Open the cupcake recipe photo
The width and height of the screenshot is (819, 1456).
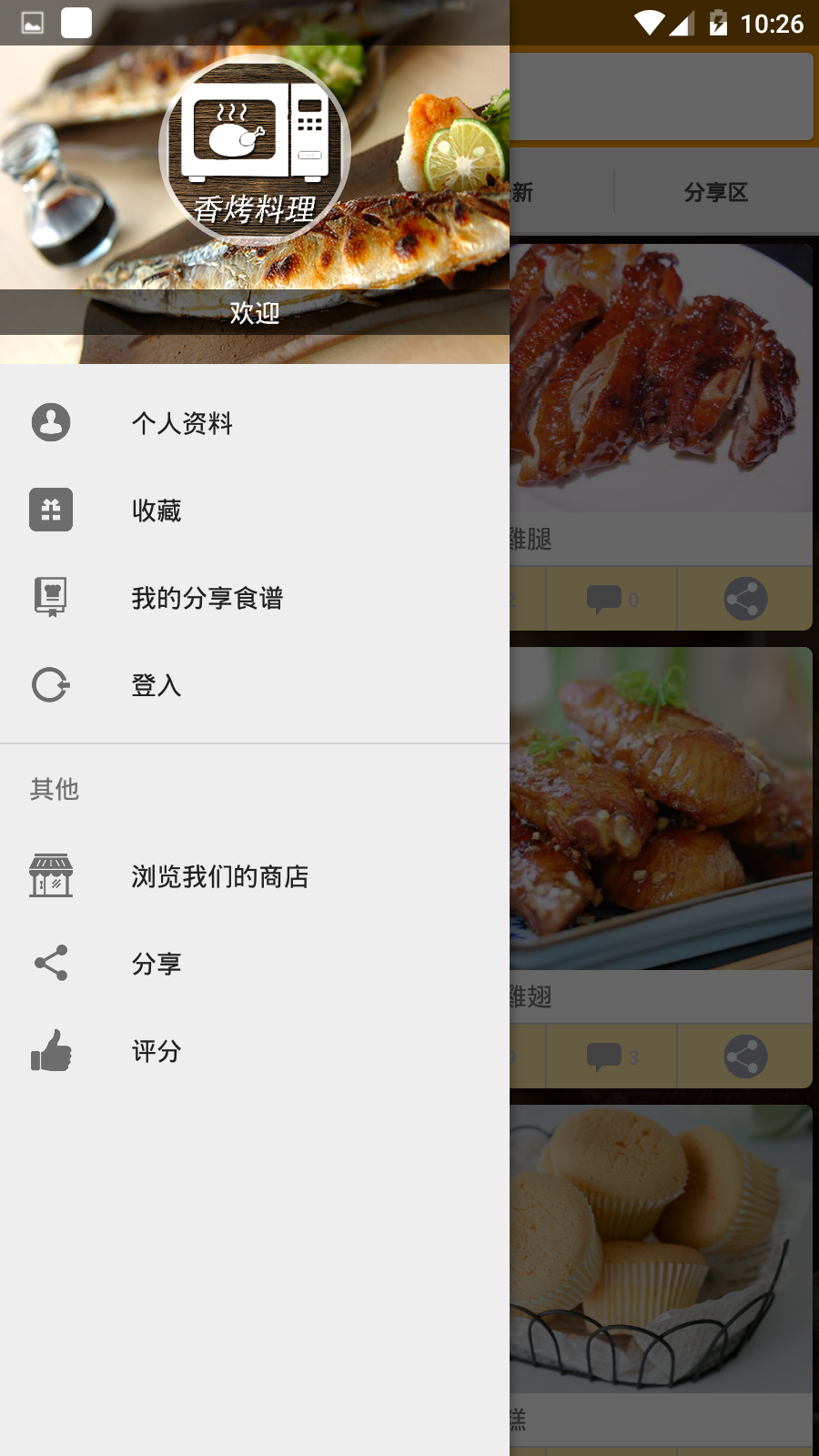661,1249
